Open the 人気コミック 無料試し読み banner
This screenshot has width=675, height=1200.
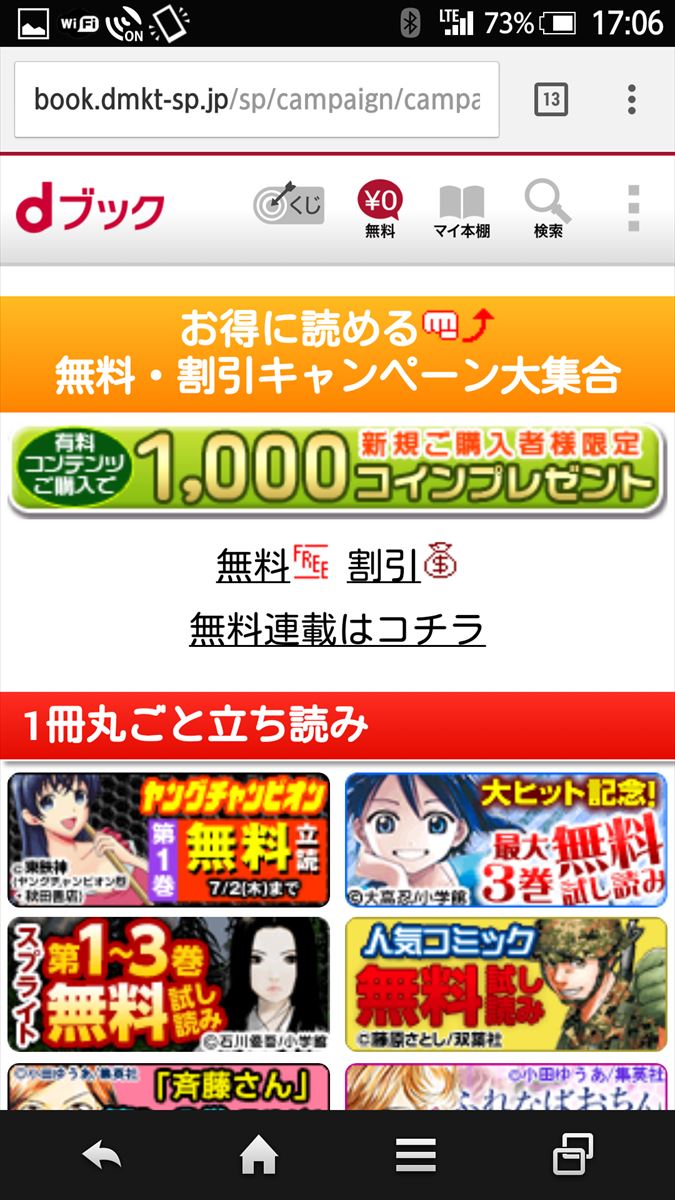[506, 984]
